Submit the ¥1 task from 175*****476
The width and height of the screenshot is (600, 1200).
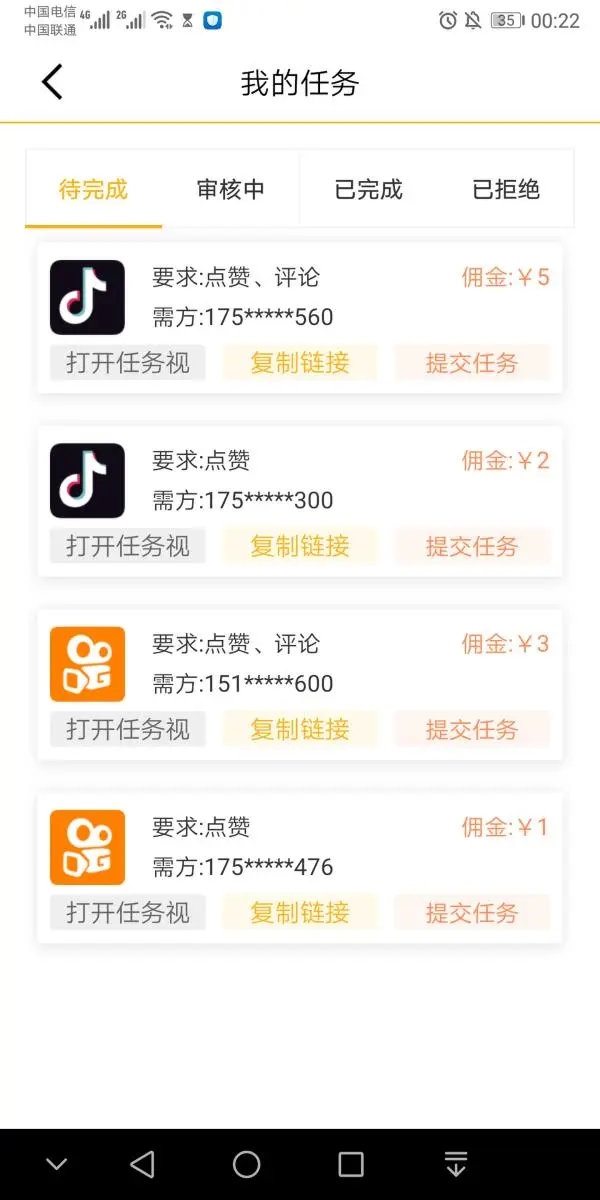tap(472, 912)
